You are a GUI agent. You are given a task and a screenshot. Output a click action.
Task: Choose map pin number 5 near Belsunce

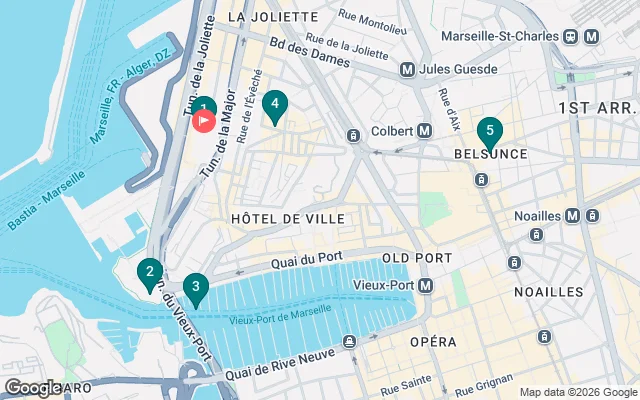[x=489, y=131]
